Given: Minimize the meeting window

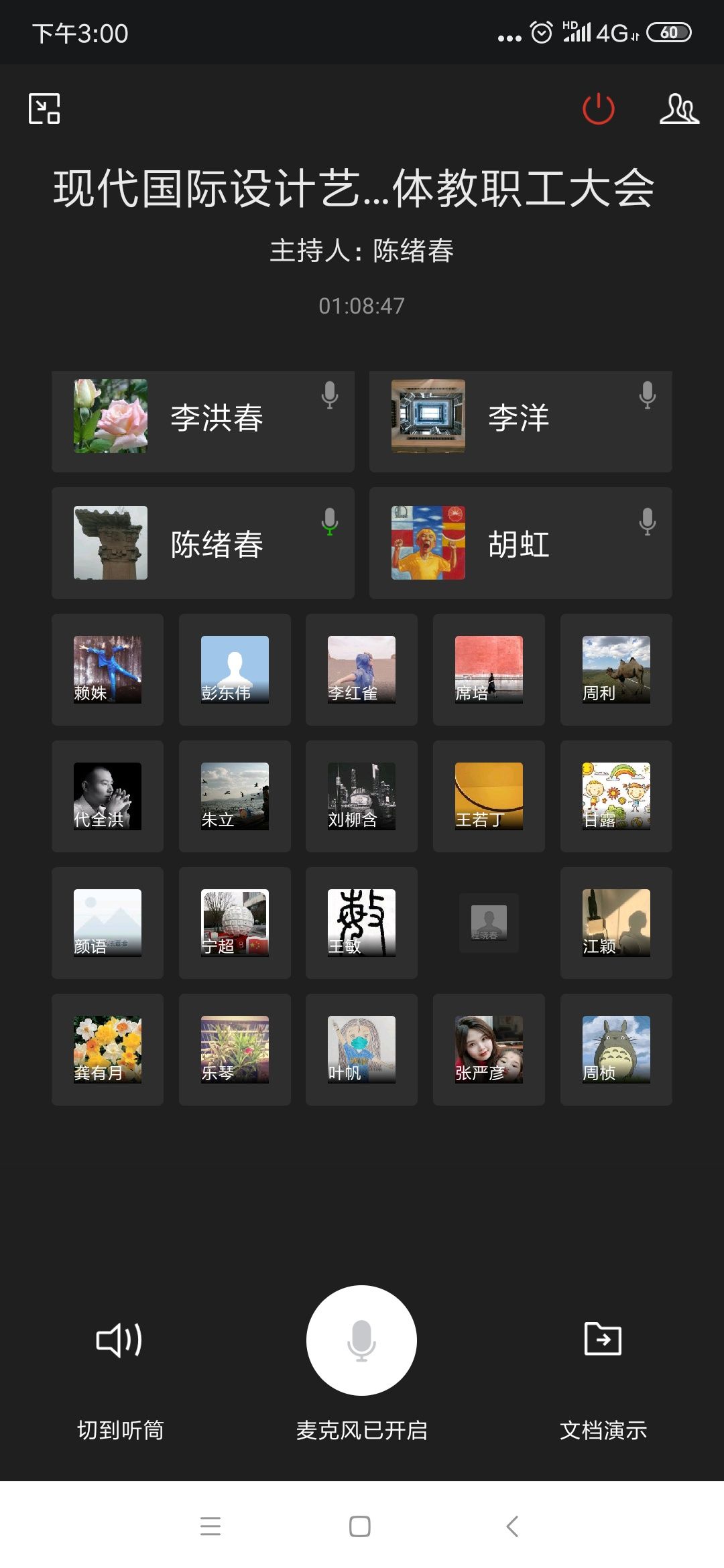Looking at the screenshot, I should point(44,109).
